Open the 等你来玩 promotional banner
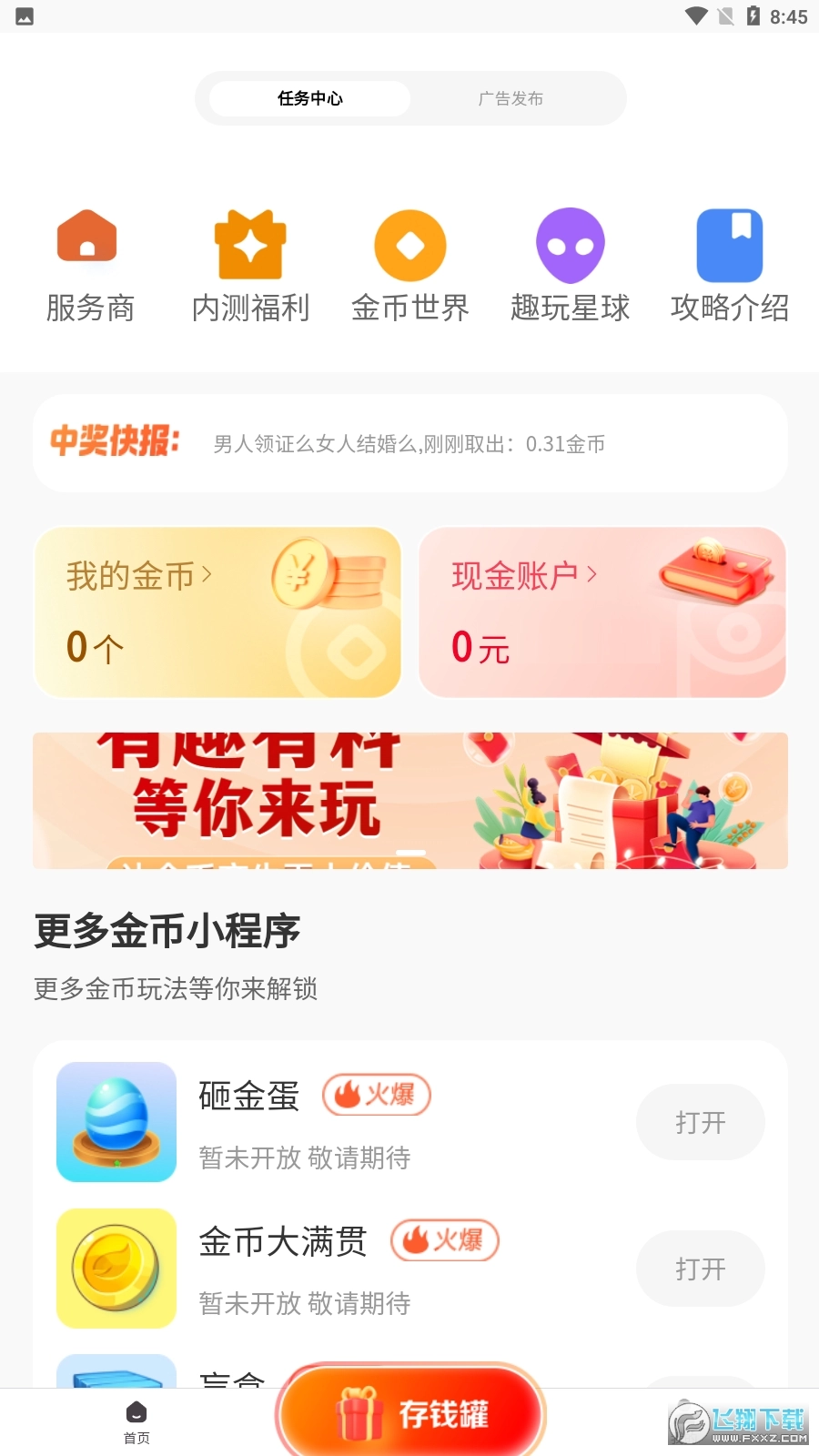This screenshot has height=1456, width=819. (x=409, y=800)
